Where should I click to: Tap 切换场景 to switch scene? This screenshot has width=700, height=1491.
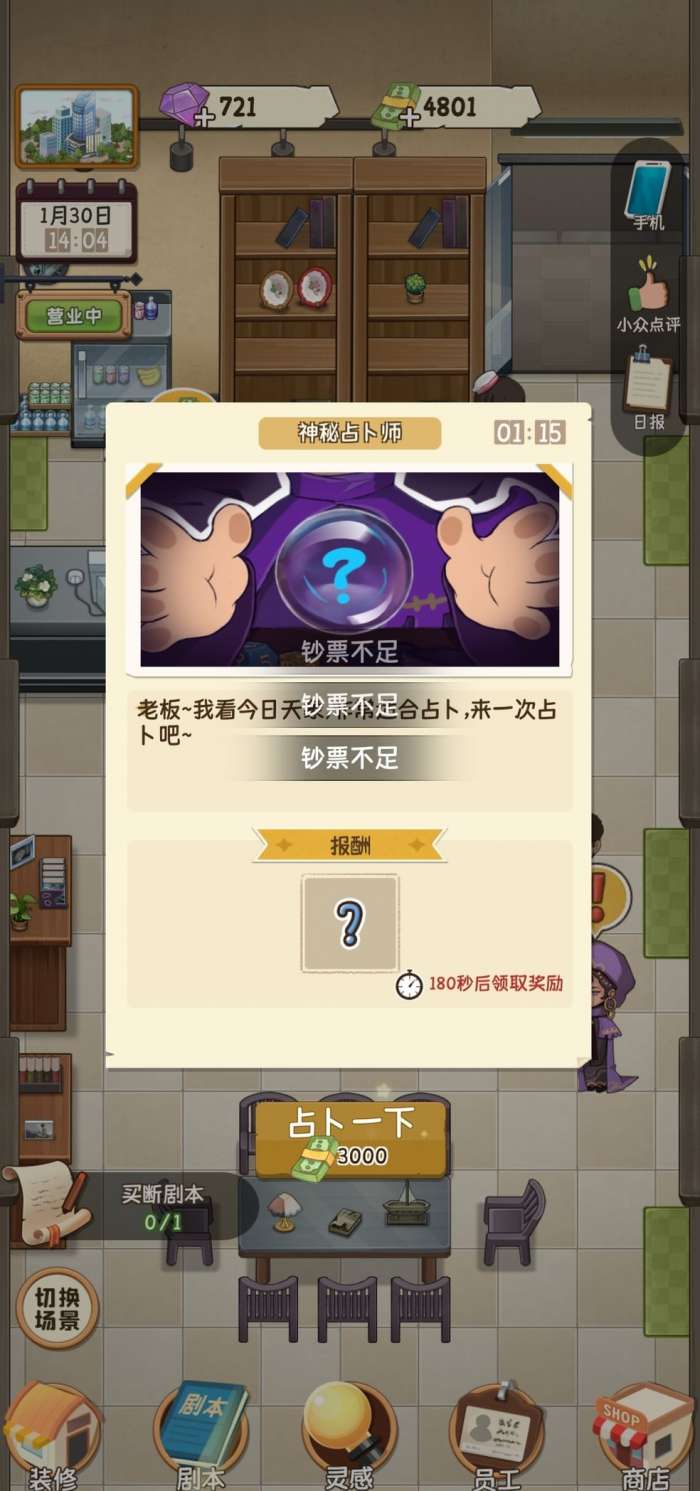57,1308
